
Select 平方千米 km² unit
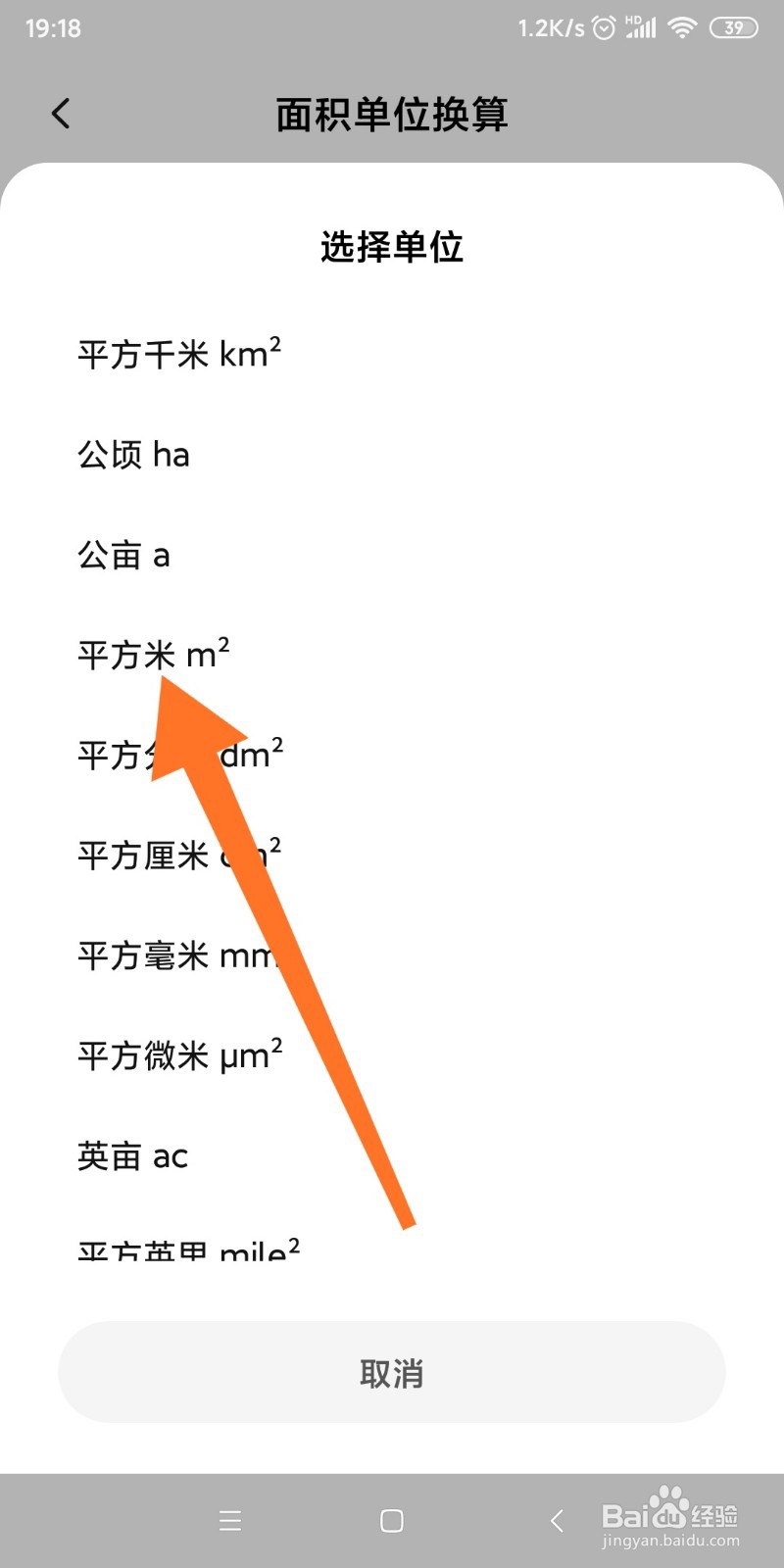(179, 354)
